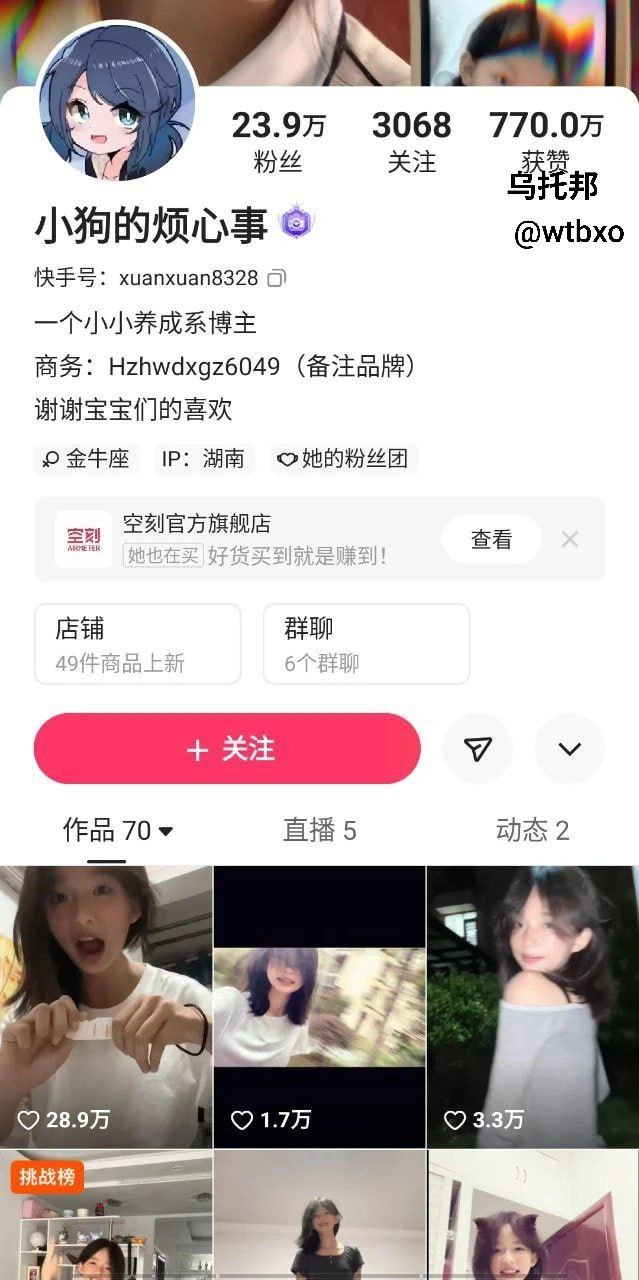Follow this creator with the 关注 button

[227, 749]
